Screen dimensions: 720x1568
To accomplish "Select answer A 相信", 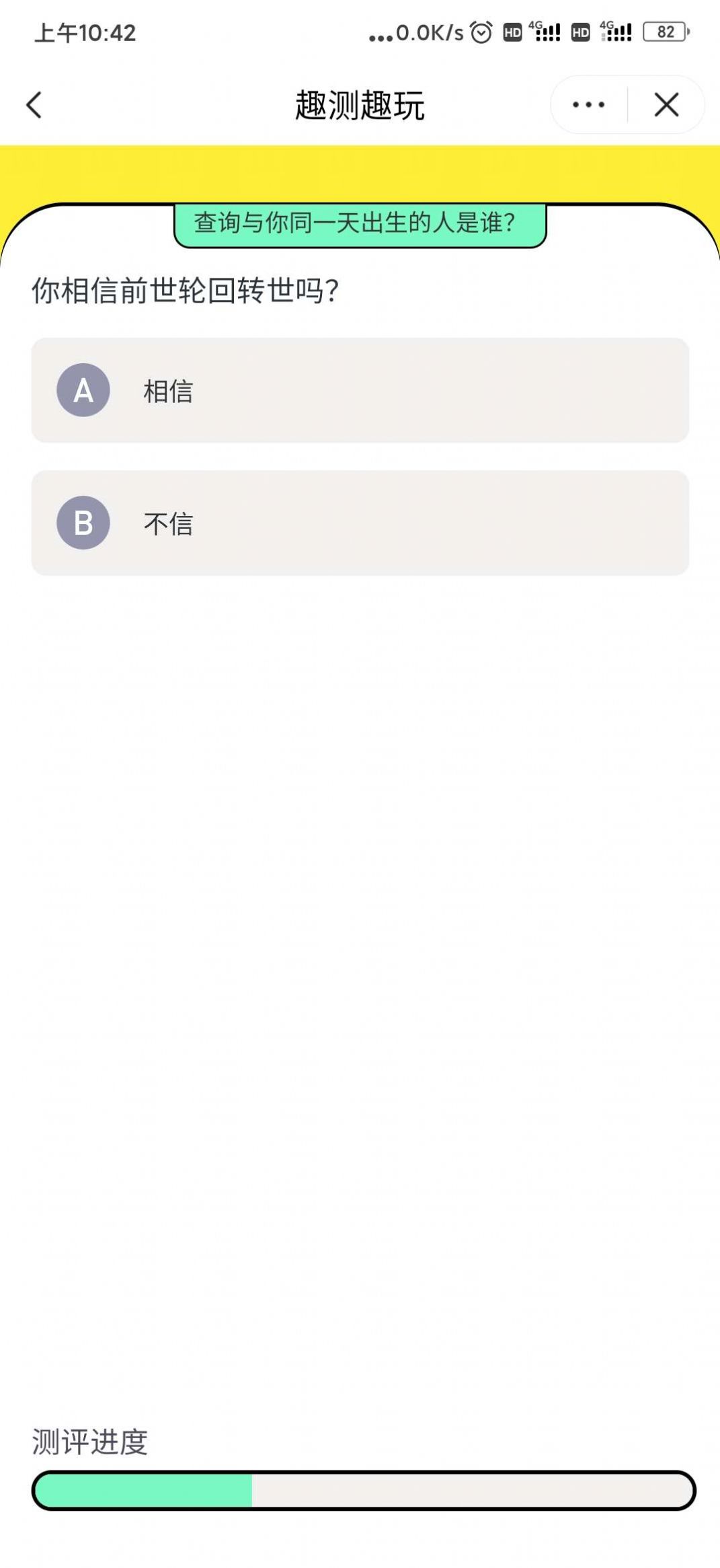I will [360, 390].
